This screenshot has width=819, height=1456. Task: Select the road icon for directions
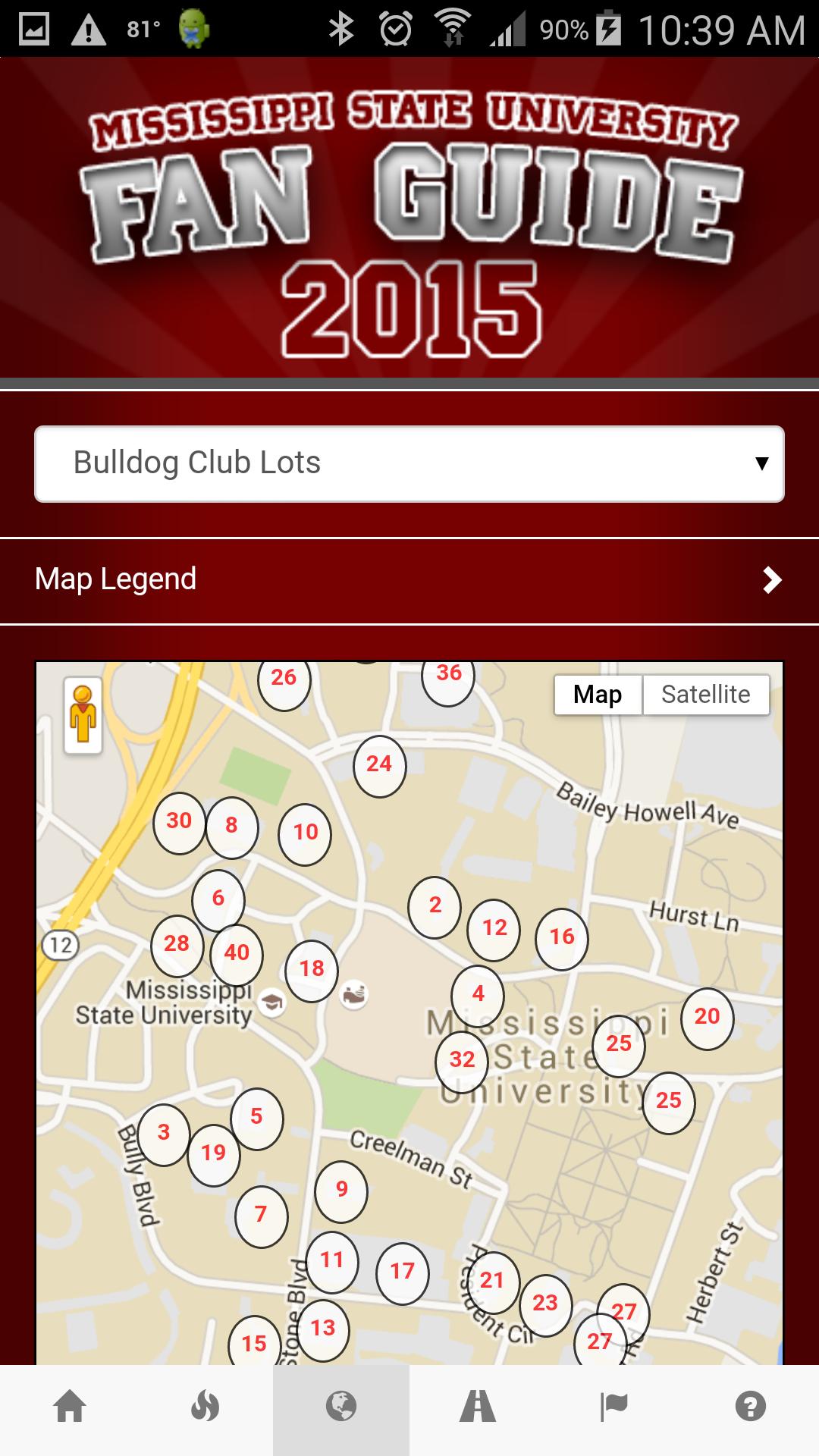click(x=478, y=1407)
